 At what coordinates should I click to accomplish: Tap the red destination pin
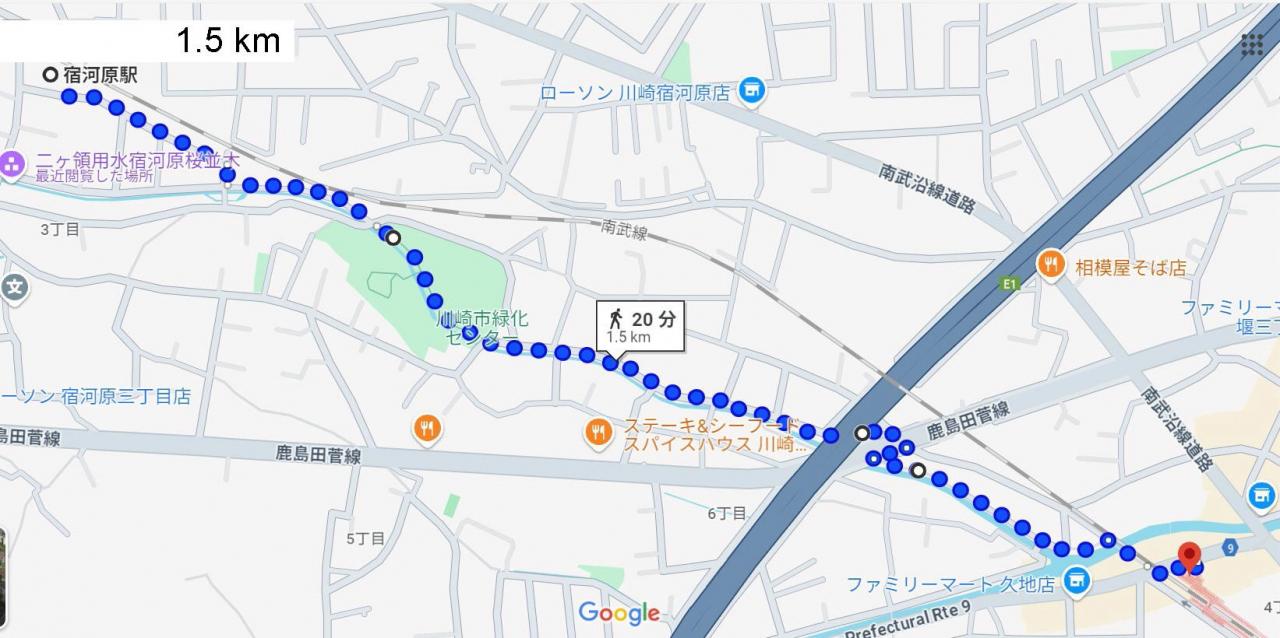(x=1189, y=556)
